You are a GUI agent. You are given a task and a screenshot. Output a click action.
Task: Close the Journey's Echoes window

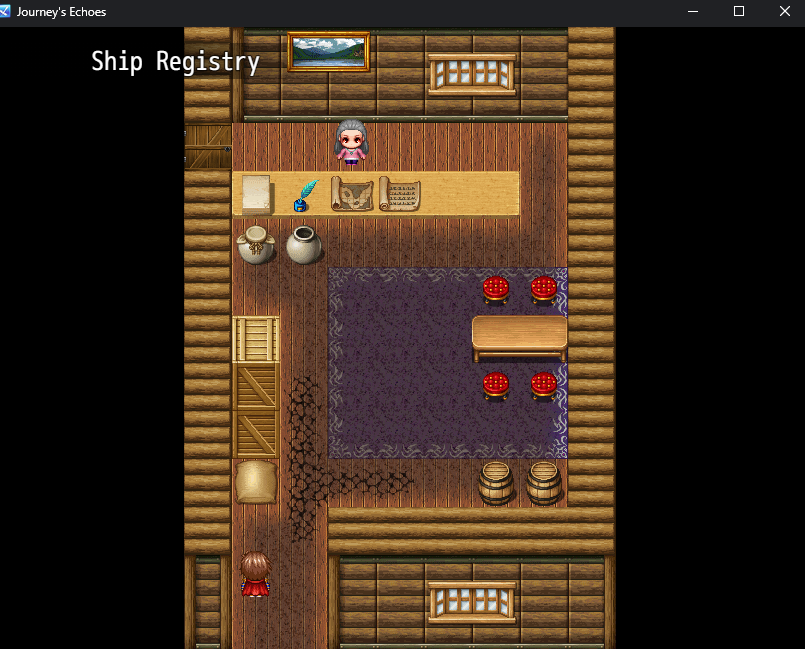[784, 12]
